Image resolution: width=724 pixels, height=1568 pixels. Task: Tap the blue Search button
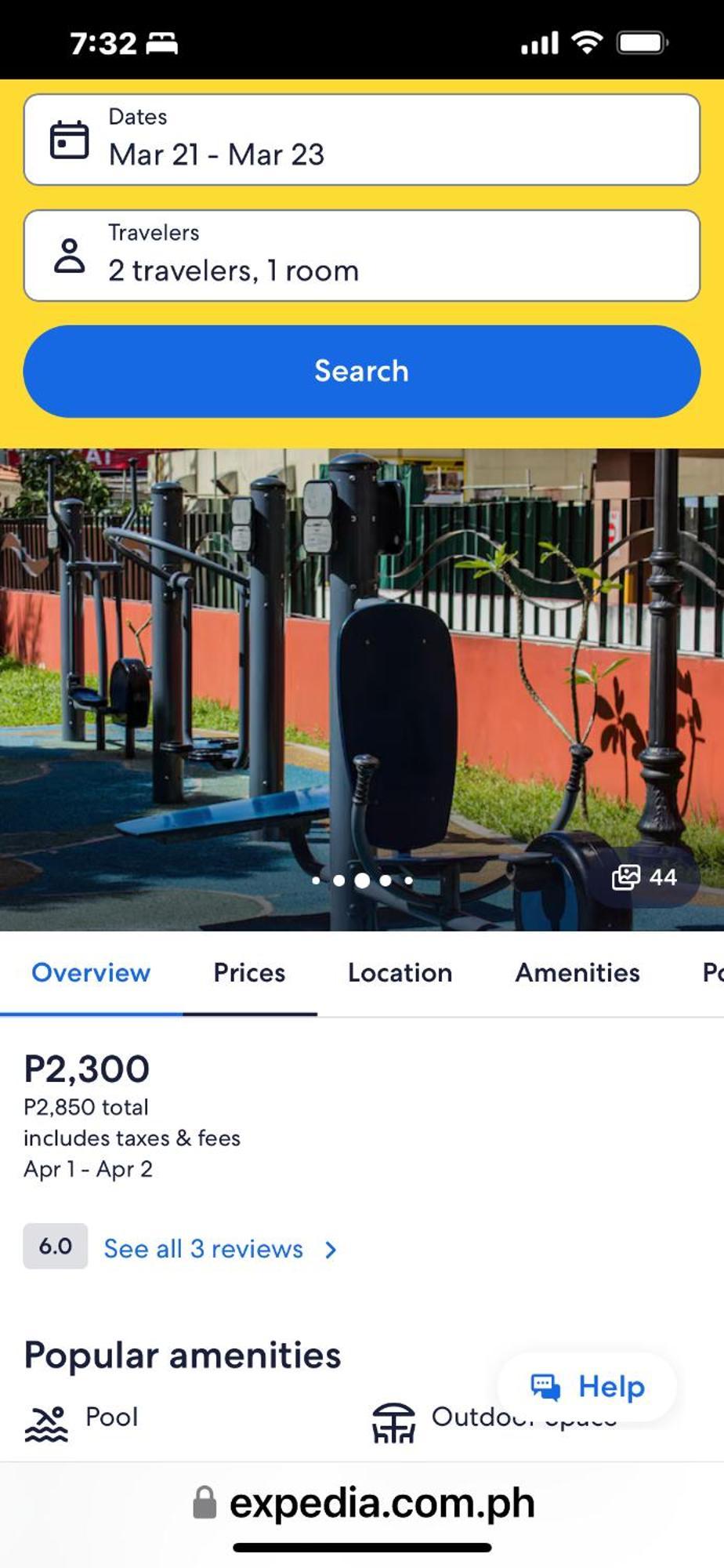click(x=361, y=372)
